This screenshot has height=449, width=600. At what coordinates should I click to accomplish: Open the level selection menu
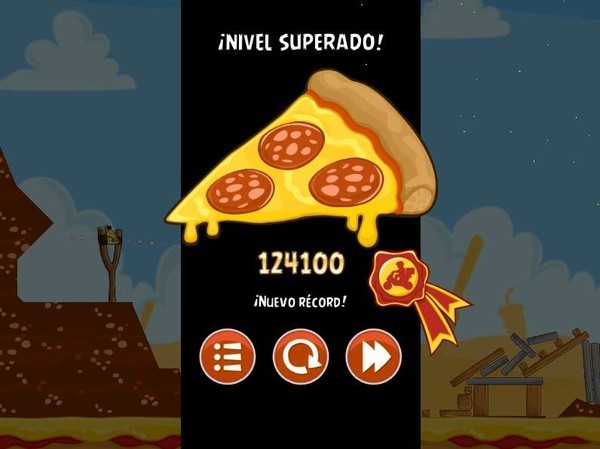[227, 357]
